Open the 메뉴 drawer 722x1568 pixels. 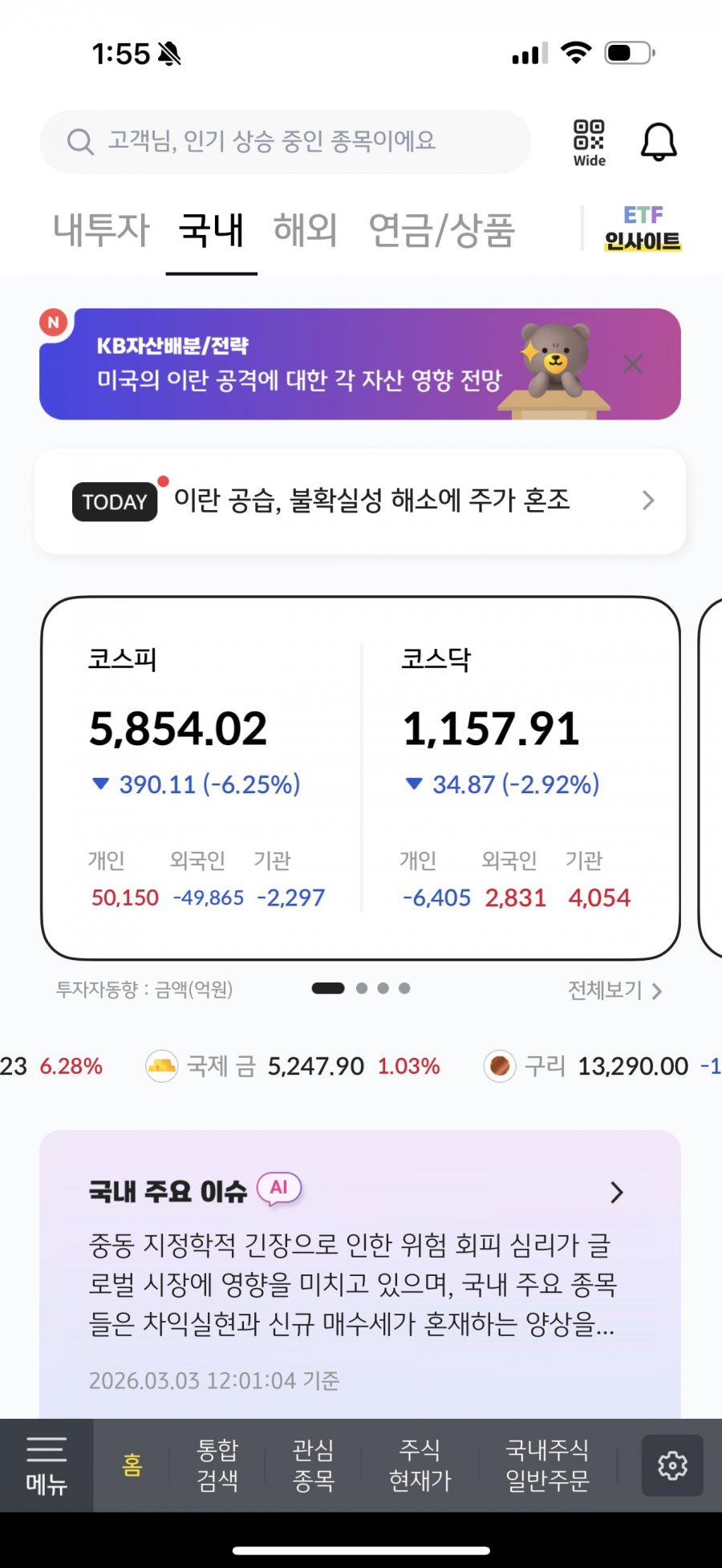[47, 1465]
